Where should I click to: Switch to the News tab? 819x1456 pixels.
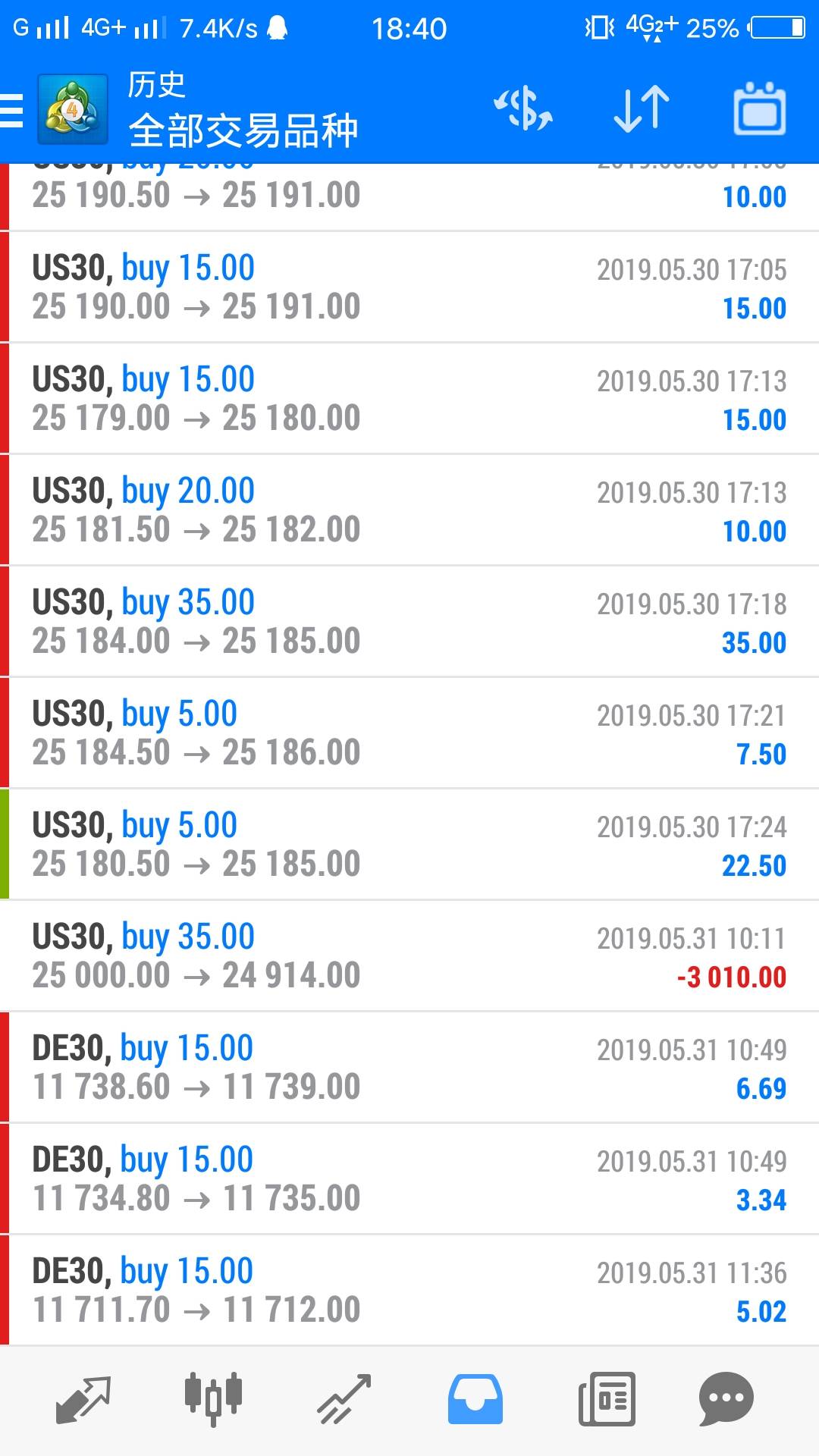point(606,1399)
